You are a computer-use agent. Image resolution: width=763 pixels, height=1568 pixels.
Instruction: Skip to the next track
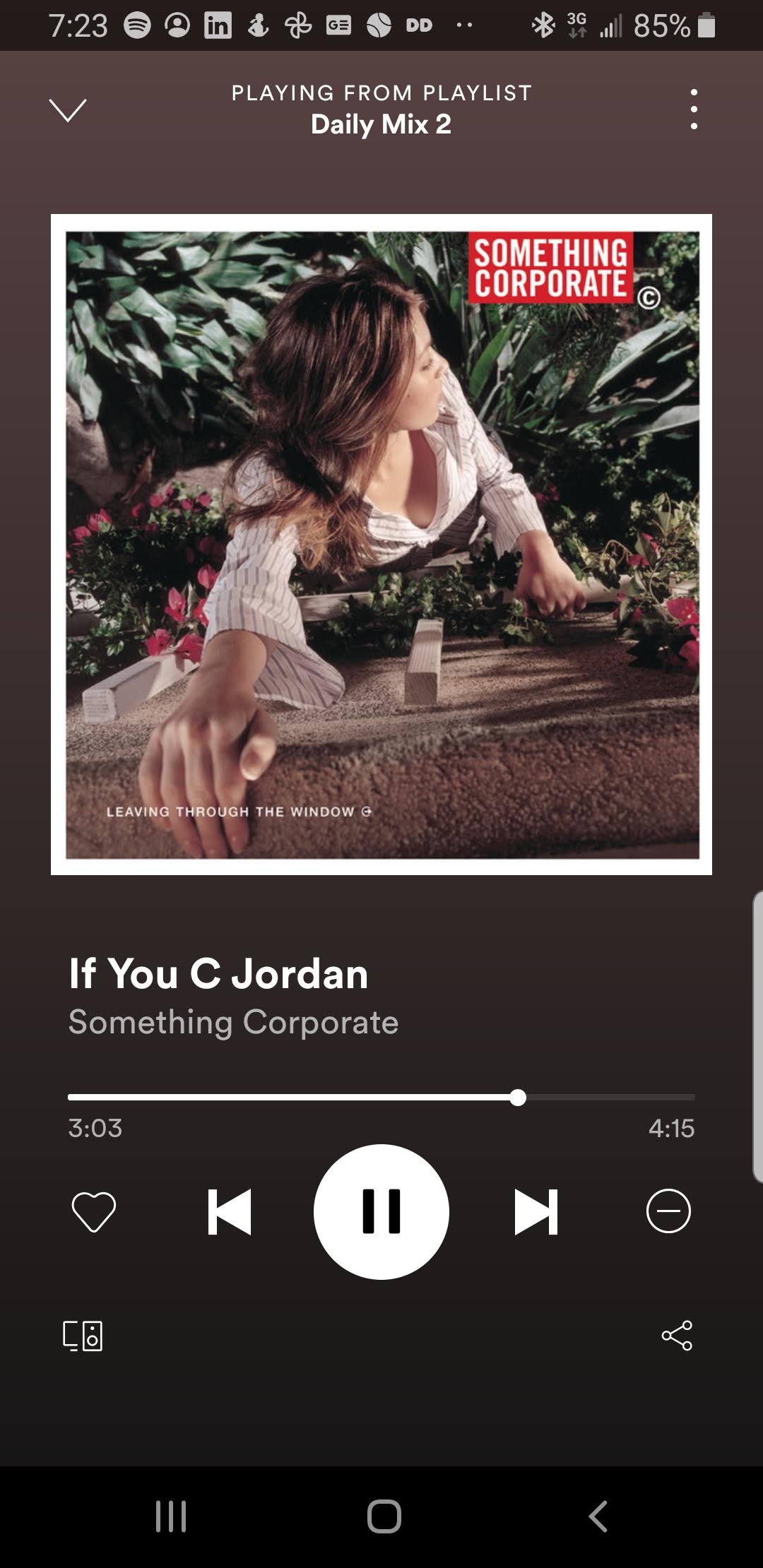pos(536,1211)
